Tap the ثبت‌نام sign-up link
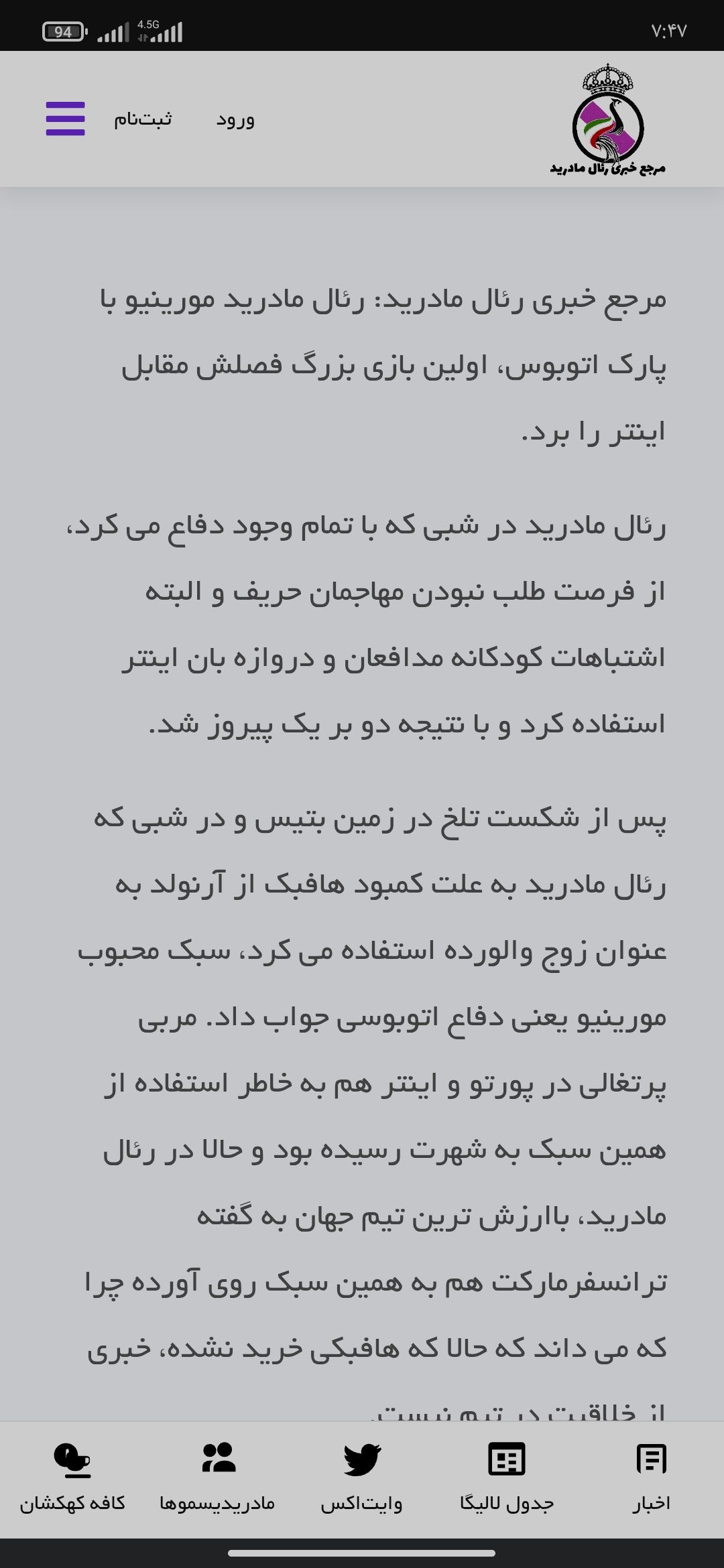The image size is (724, 1568). click(x=143, y=119)
